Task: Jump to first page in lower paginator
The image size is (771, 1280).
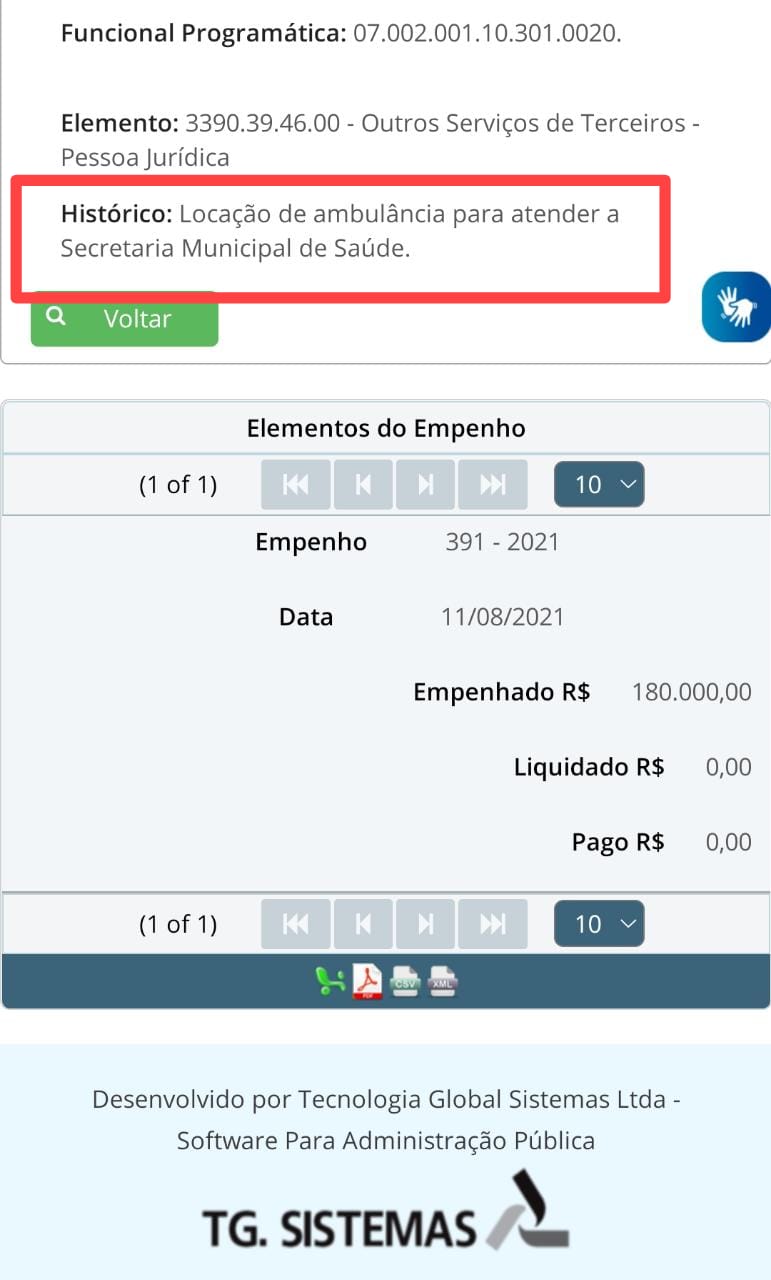Action: click(x=296, y=924)
